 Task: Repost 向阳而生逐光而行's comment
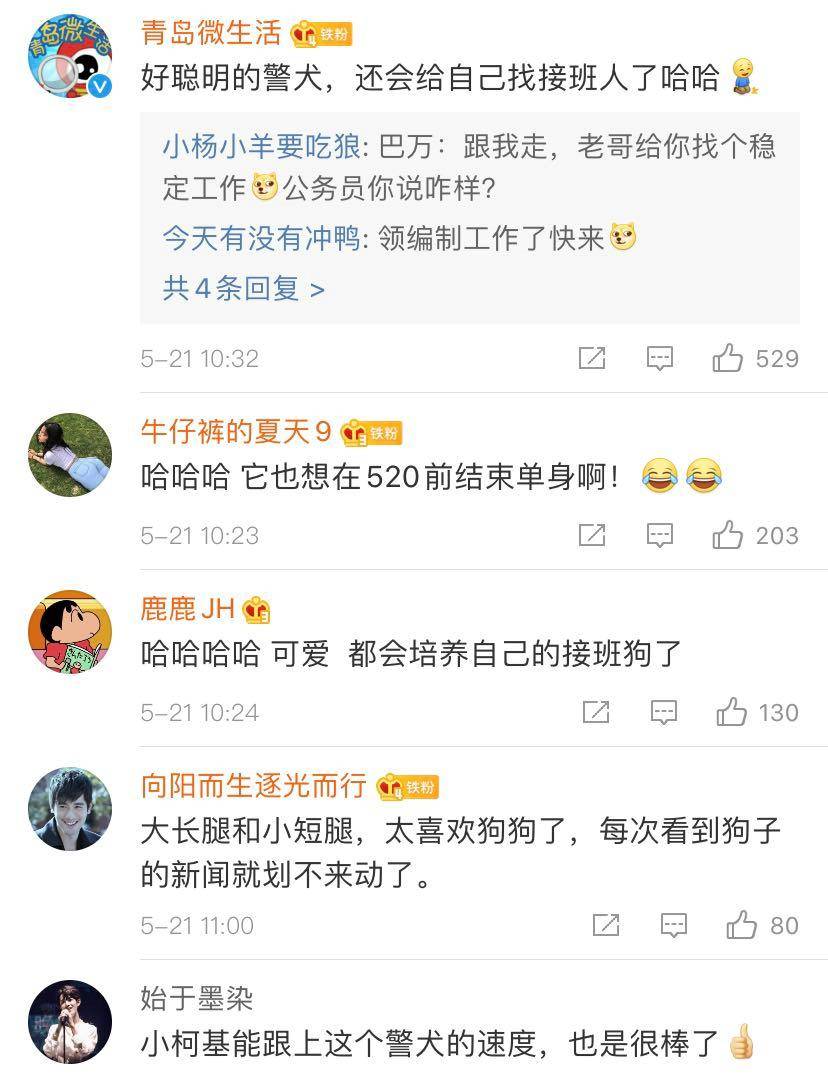(606, 925)
